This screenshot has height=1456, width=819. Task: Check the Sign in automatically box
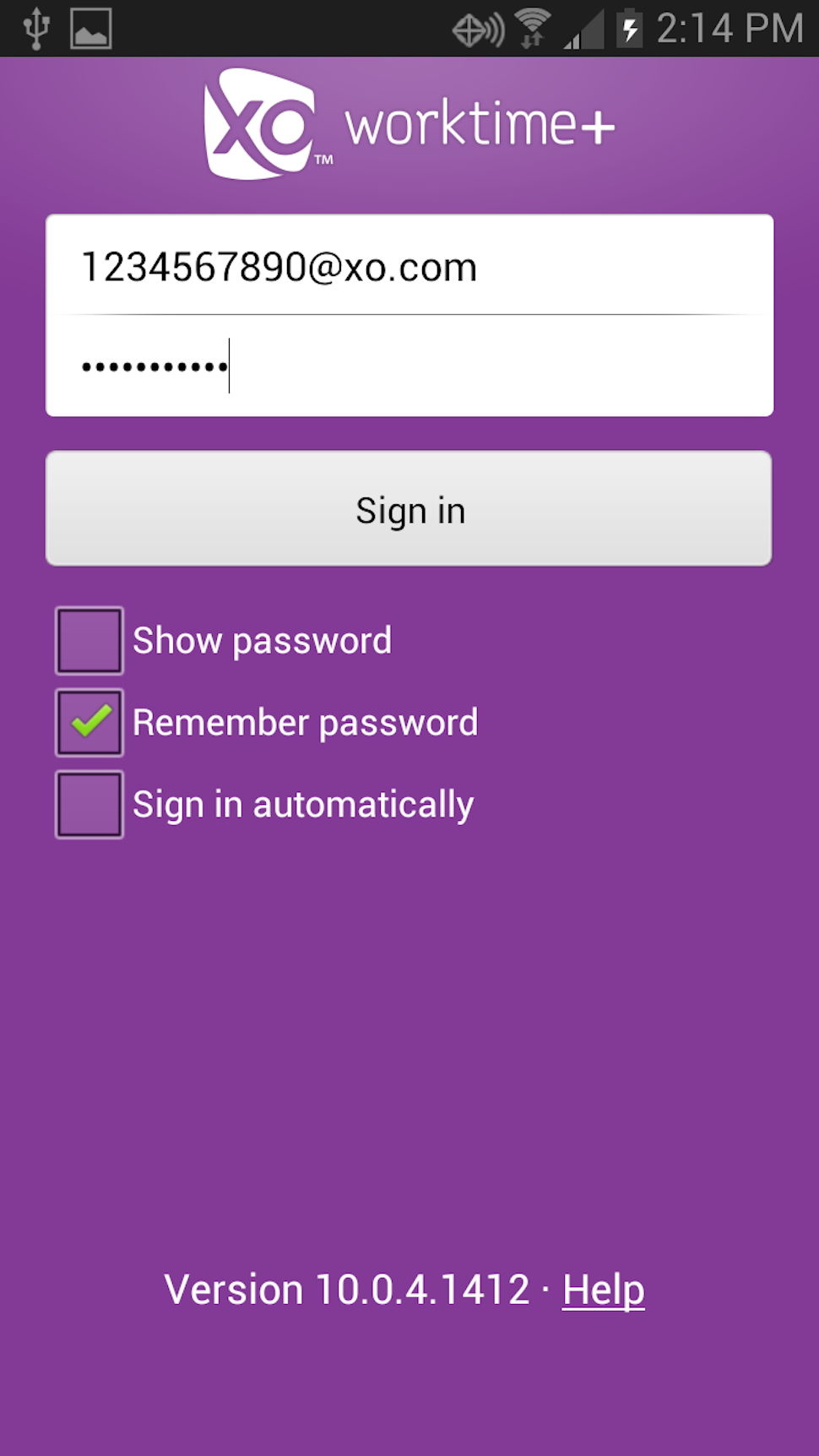coord(89,805)
